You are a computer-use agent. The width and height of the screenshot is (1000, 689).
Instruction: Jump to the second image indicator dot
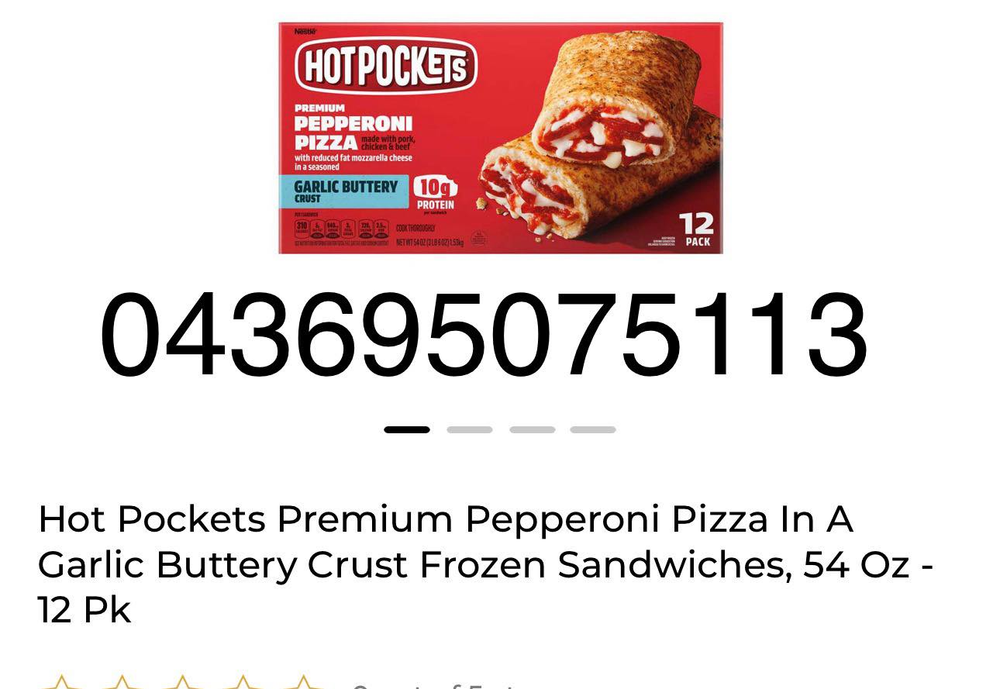click(469, 430)
